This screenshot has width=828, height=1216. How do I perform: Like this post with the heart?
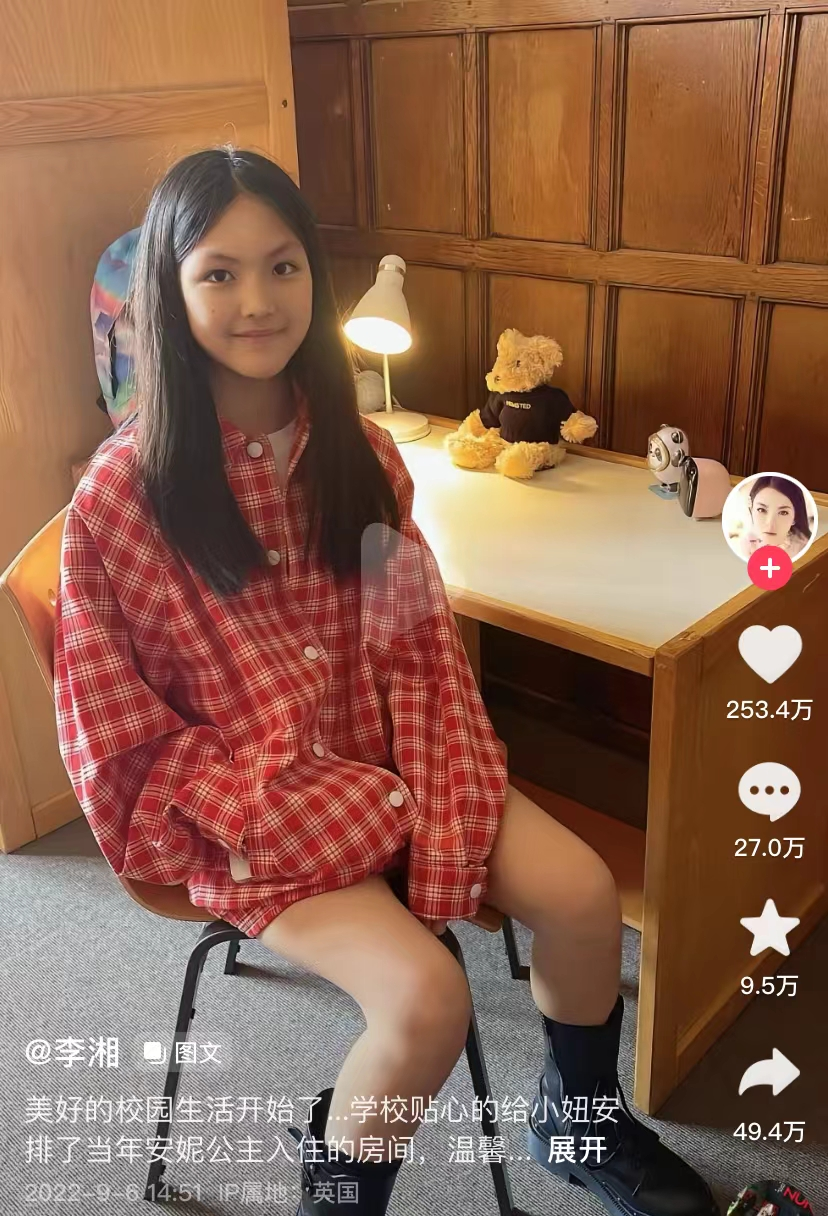tap(769, 654)
